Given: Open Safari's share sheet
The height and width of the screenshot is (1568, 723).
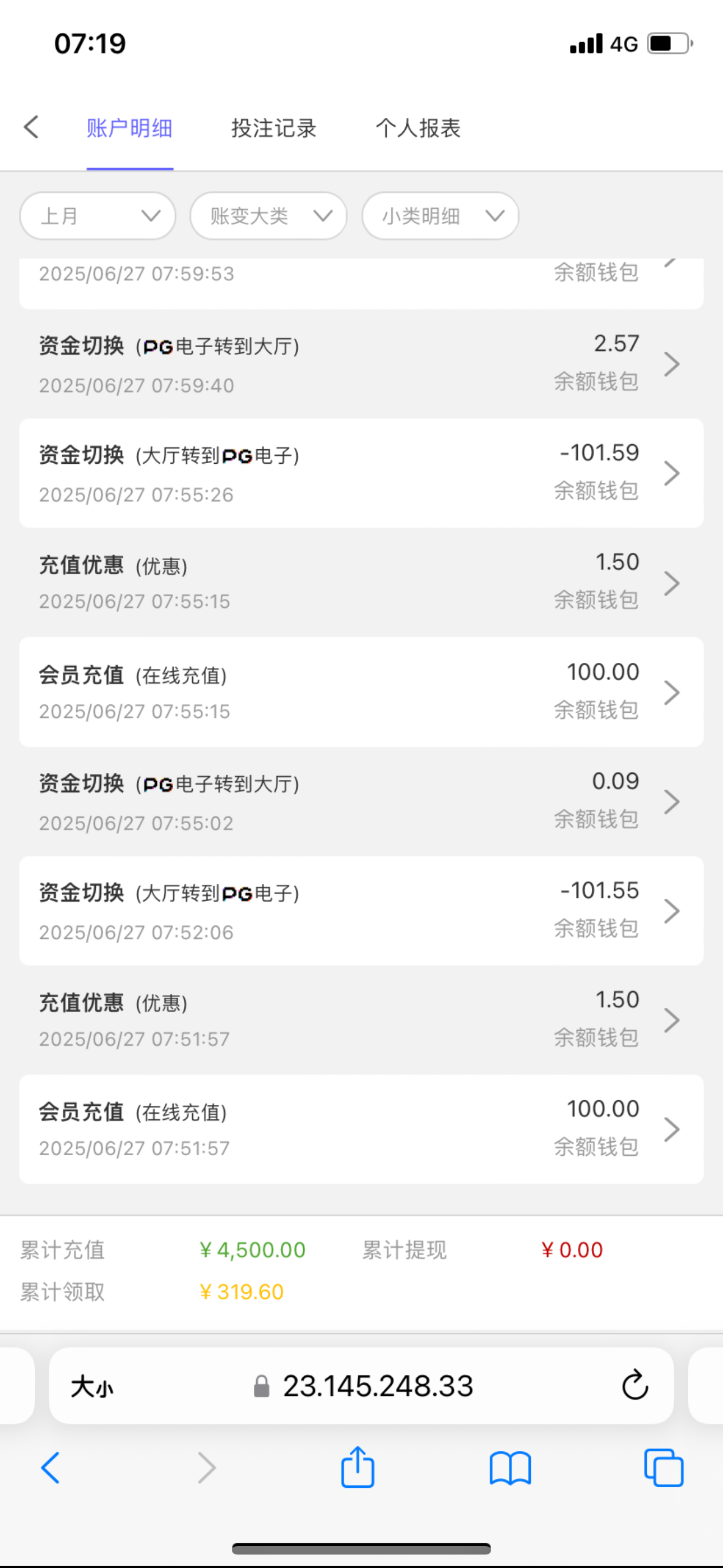Looking at the screenshot, I should 358,1468.
